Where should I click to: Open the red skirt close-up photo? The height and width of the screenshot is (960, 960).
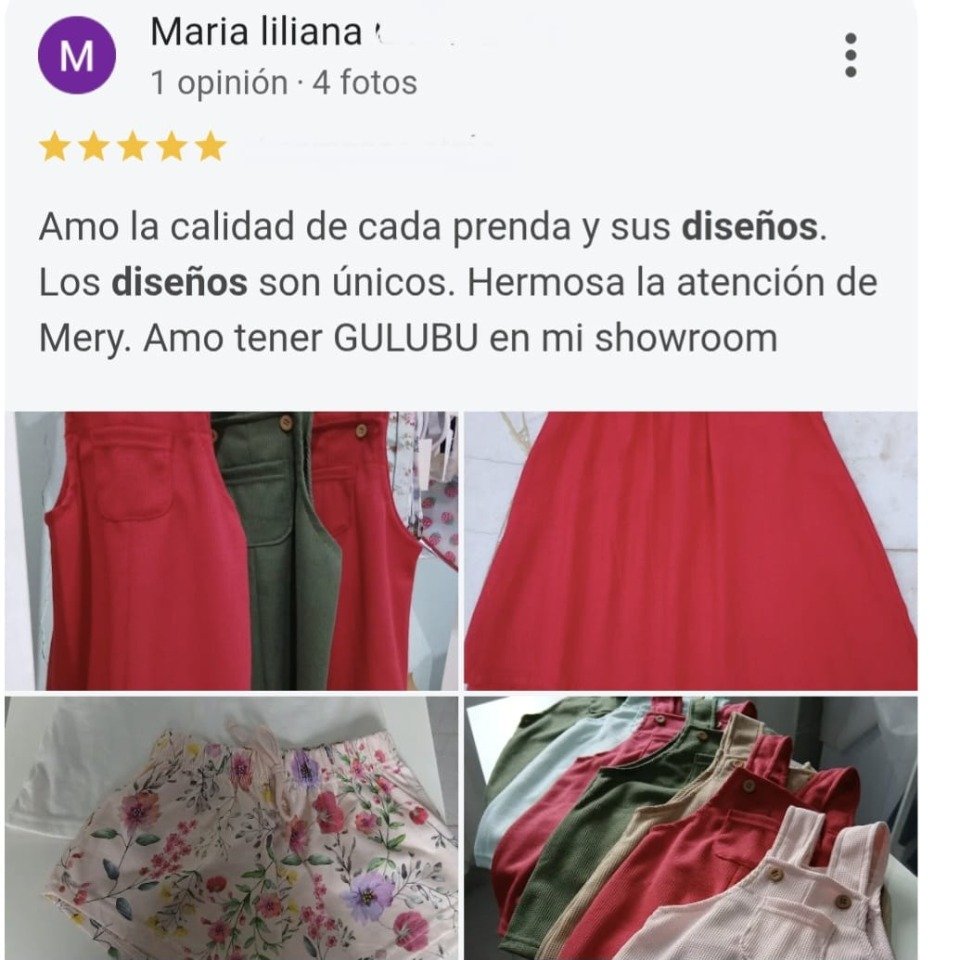click(x=690, y=550)
